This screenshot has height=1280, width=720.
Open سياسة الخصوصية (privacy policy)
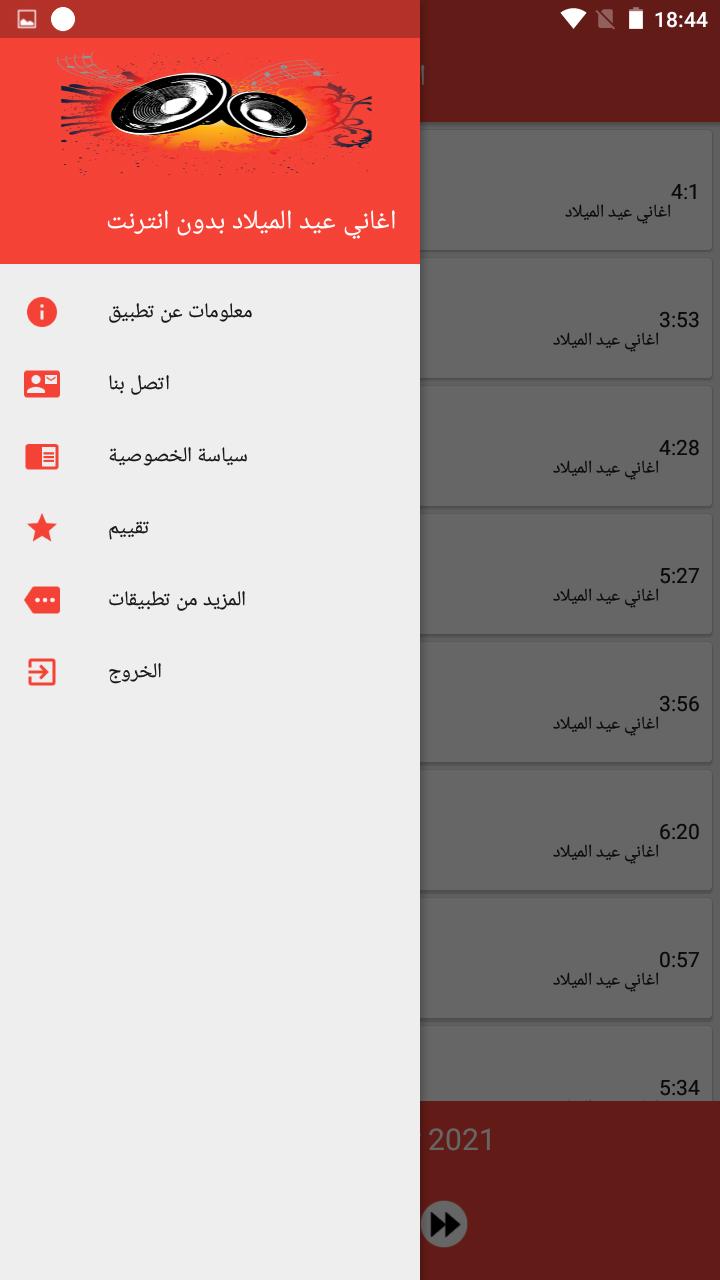178,456
